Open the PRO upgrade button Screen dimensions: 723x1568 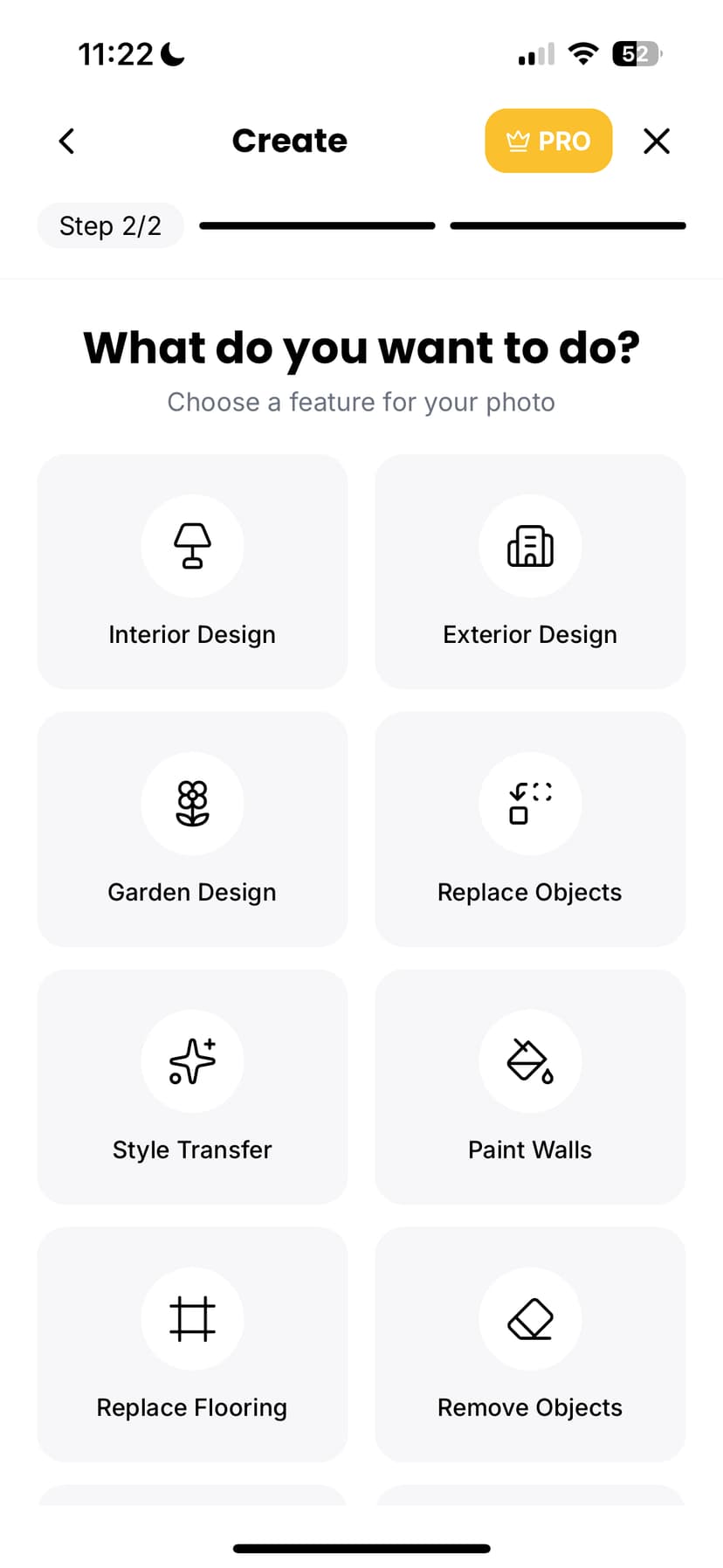[x=548, y=140]
